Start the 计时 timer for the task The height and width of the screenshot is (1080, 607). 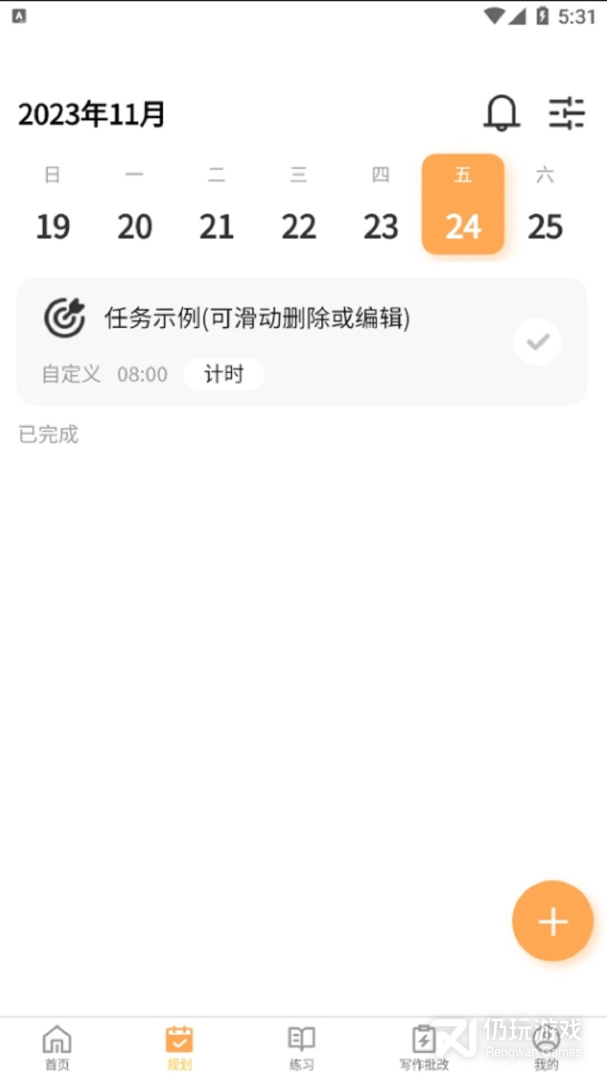tap(224, 374)
